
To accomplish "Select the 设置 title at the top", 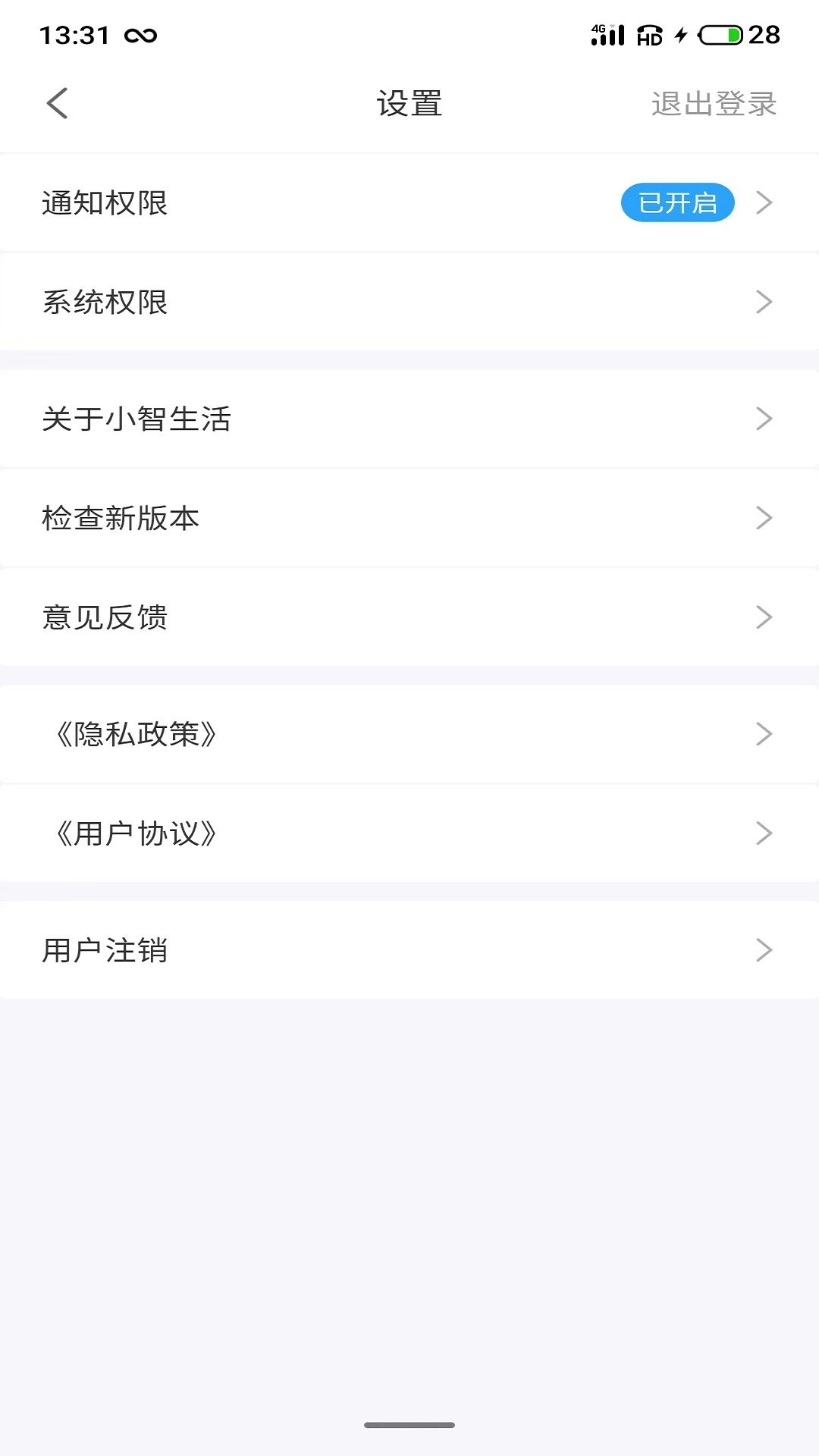I will (409, 105).
